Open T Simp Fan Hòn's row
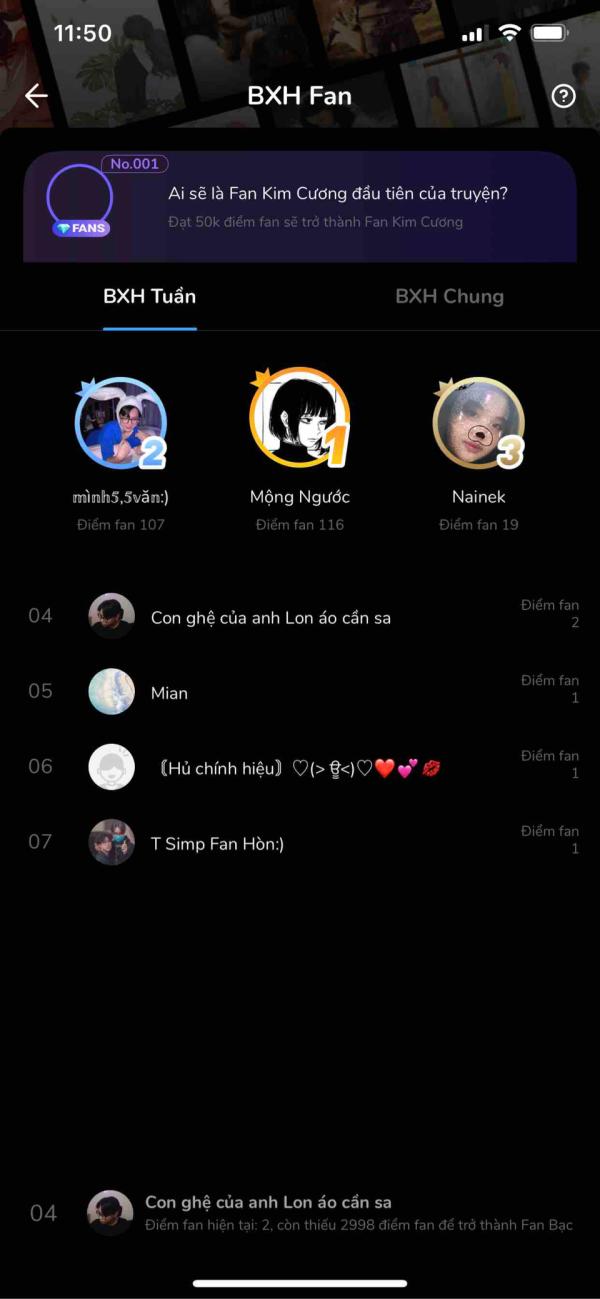Viewport: 600px width, 1299px height. (300, 843)
